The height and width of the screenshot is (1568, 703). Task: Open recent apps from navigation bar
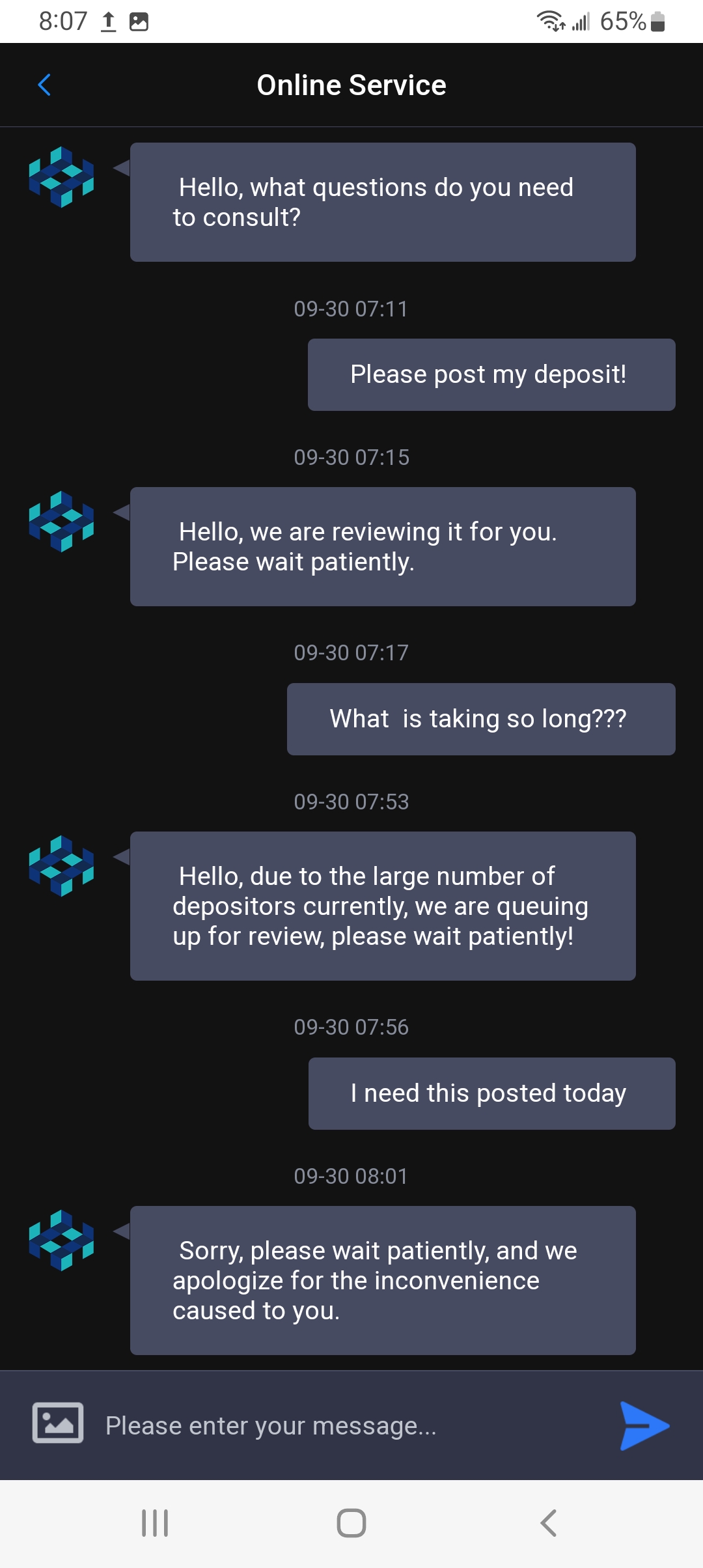[155, 1523]
